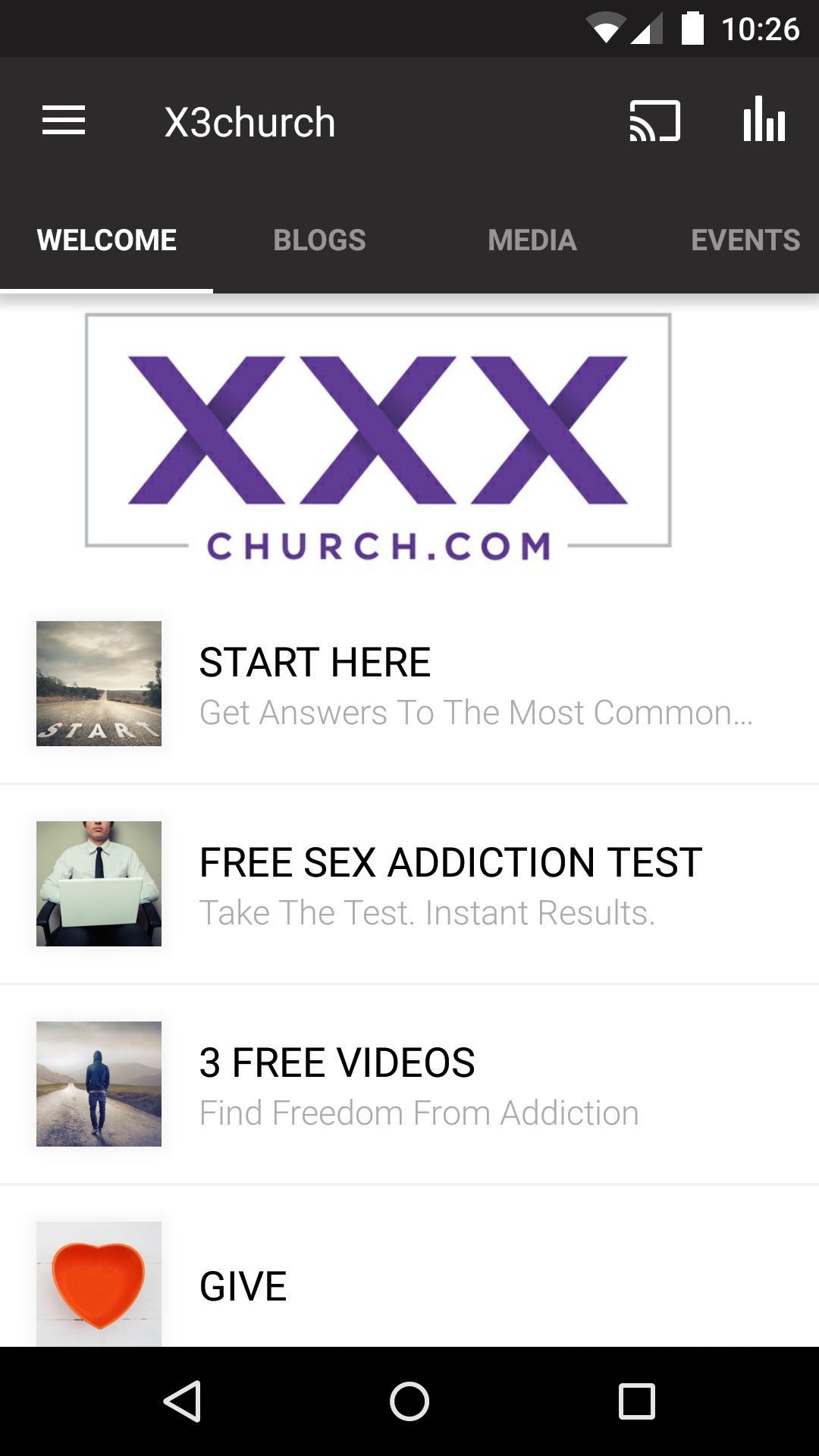Open the navigation drawer menu
This screenshot has height=1456, width=819.
tap(64, 121)
